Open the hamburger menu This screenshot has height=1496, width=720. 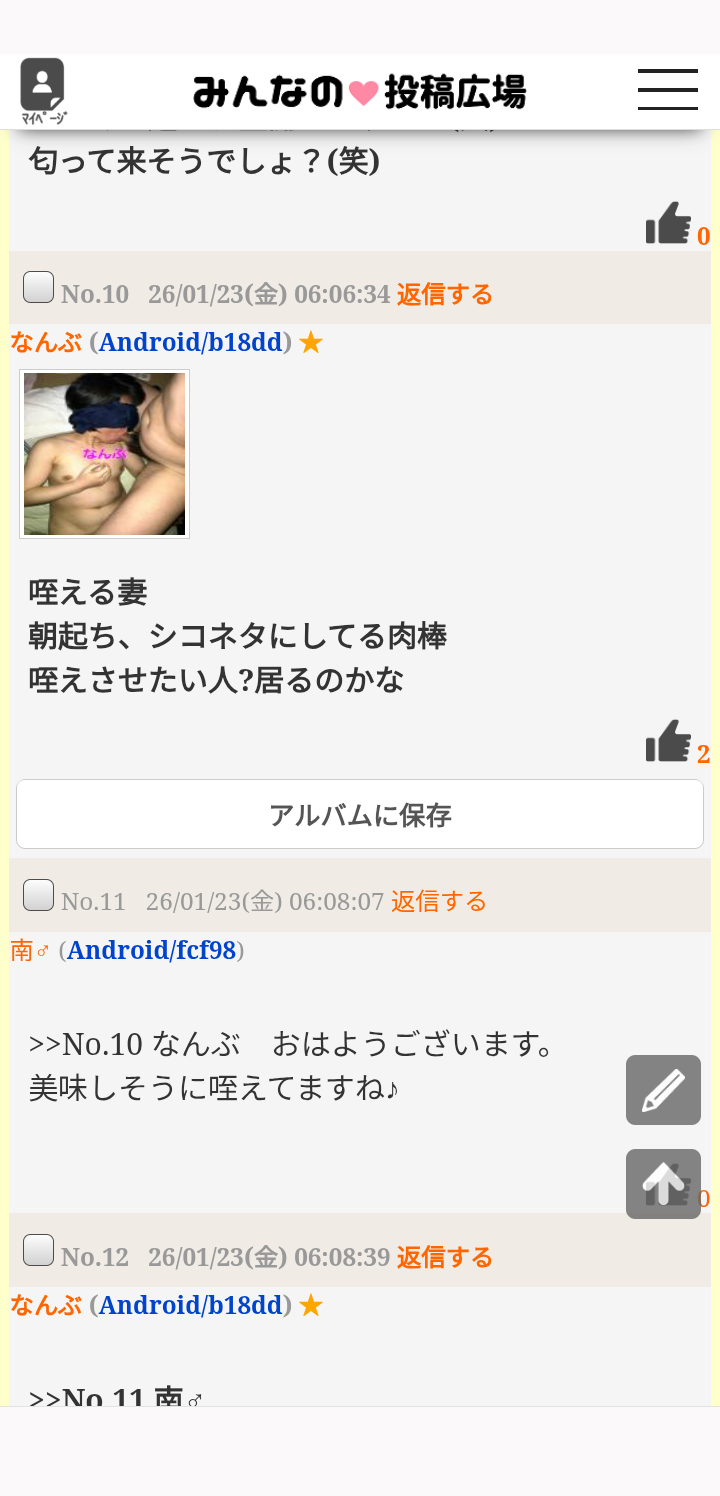click(x=667, y=90)
